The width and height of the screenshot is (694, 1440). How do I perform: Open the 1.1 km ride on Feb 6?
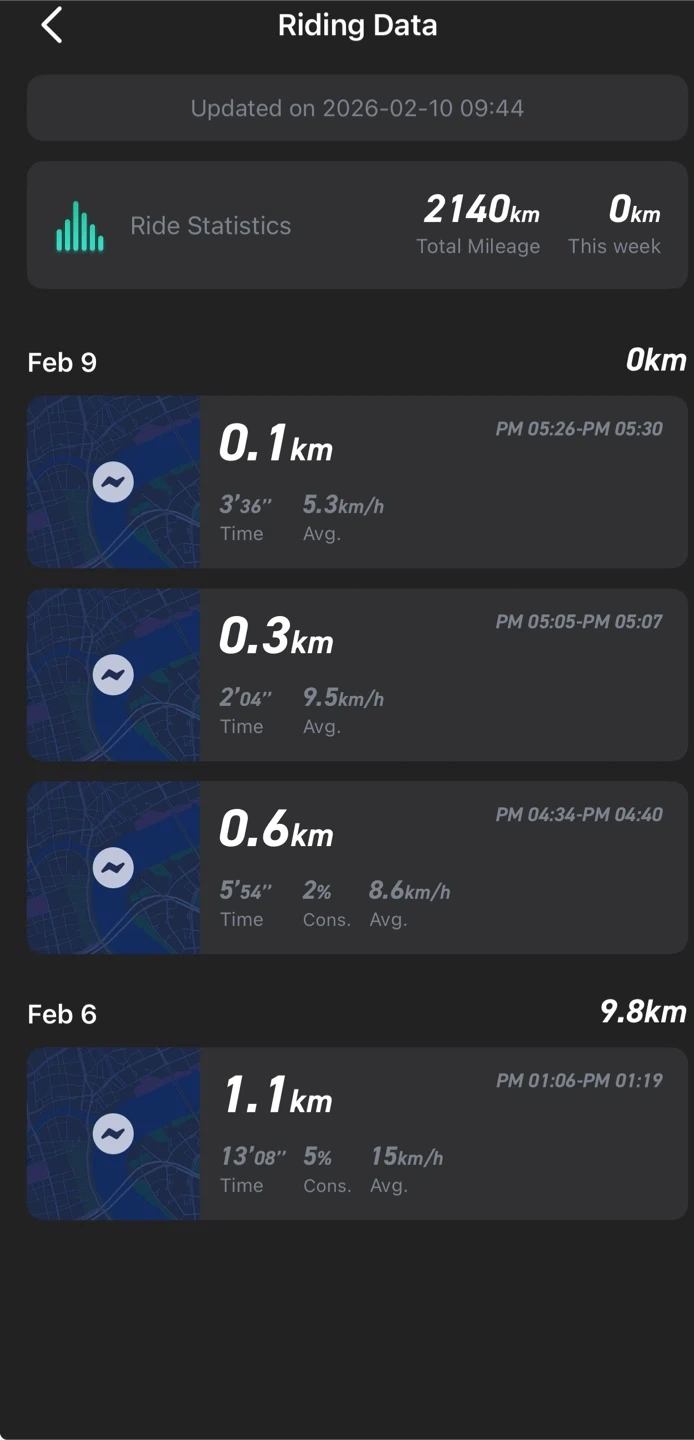click(x=357, y=1134)
